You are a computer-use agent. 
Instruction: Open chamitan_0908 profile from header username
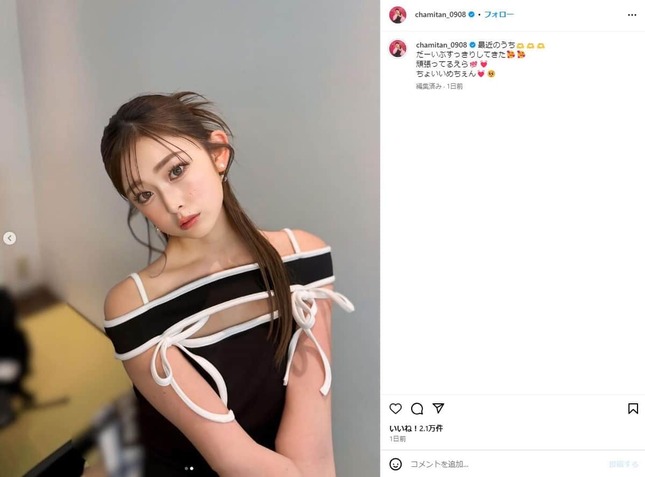(x=441, y=15)
